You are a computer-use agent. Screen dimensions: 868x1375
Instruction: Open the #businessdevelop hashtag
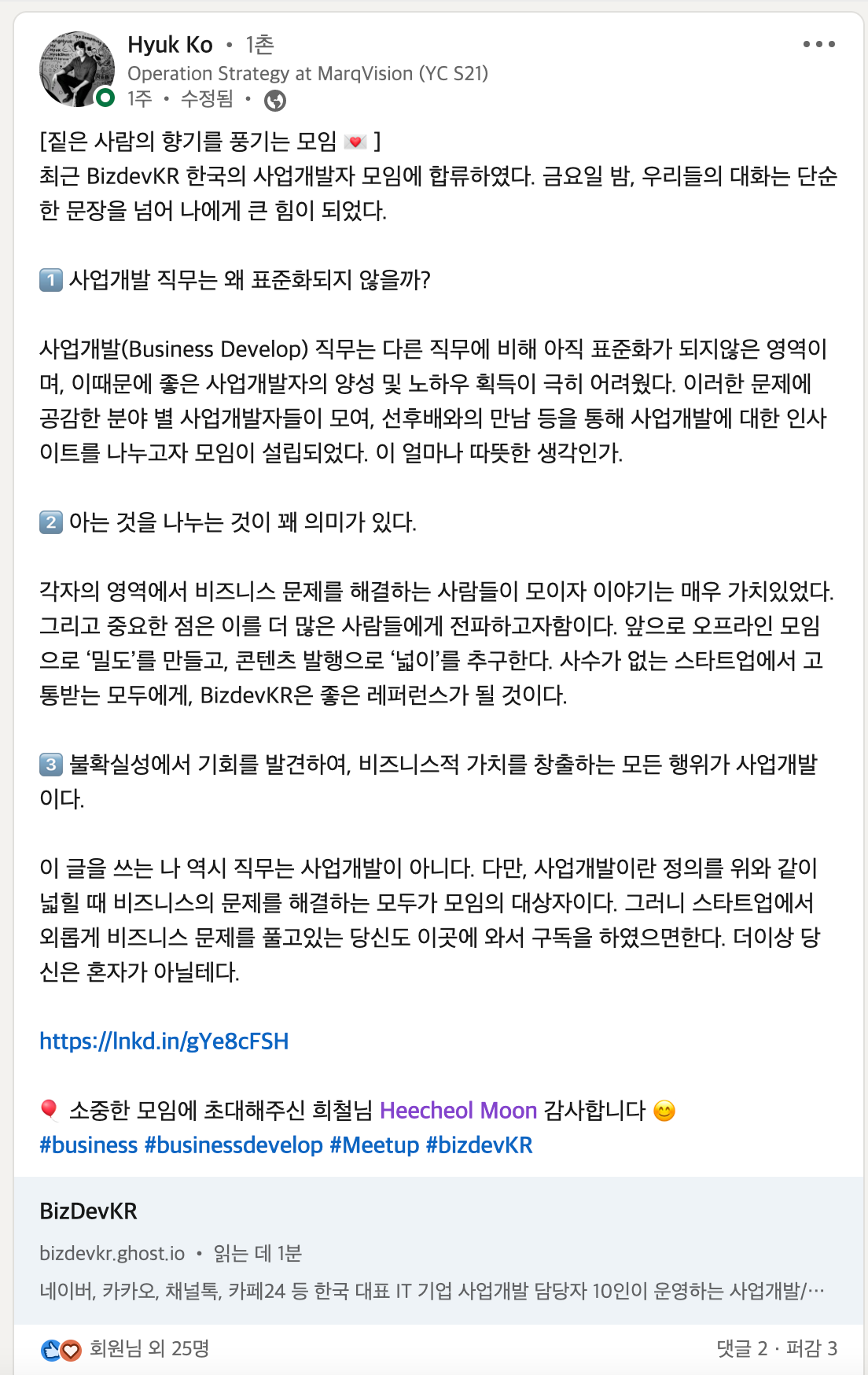click(234, 1145)
